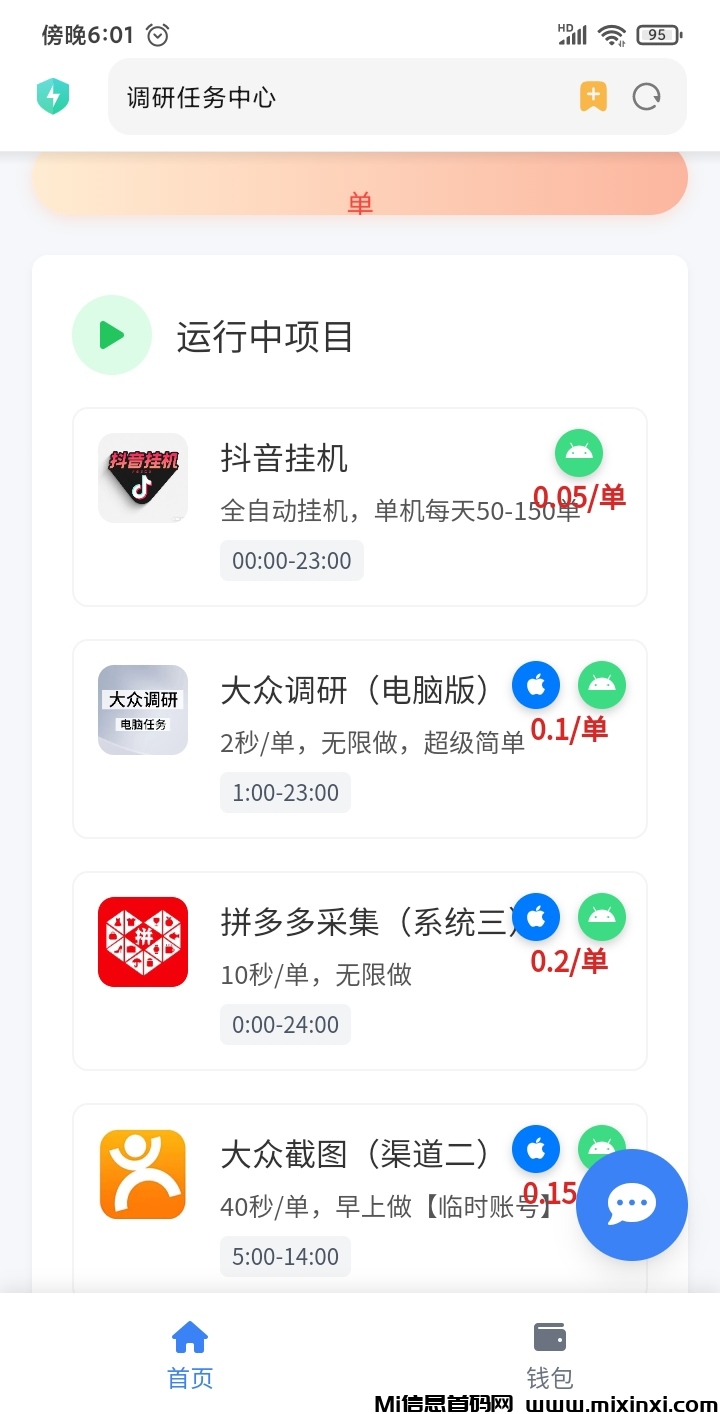Image resolution: width=720 pixels, height=1414 pixels.
Task: Tap the green shield icon beside search bar
Action: point(53,96)
